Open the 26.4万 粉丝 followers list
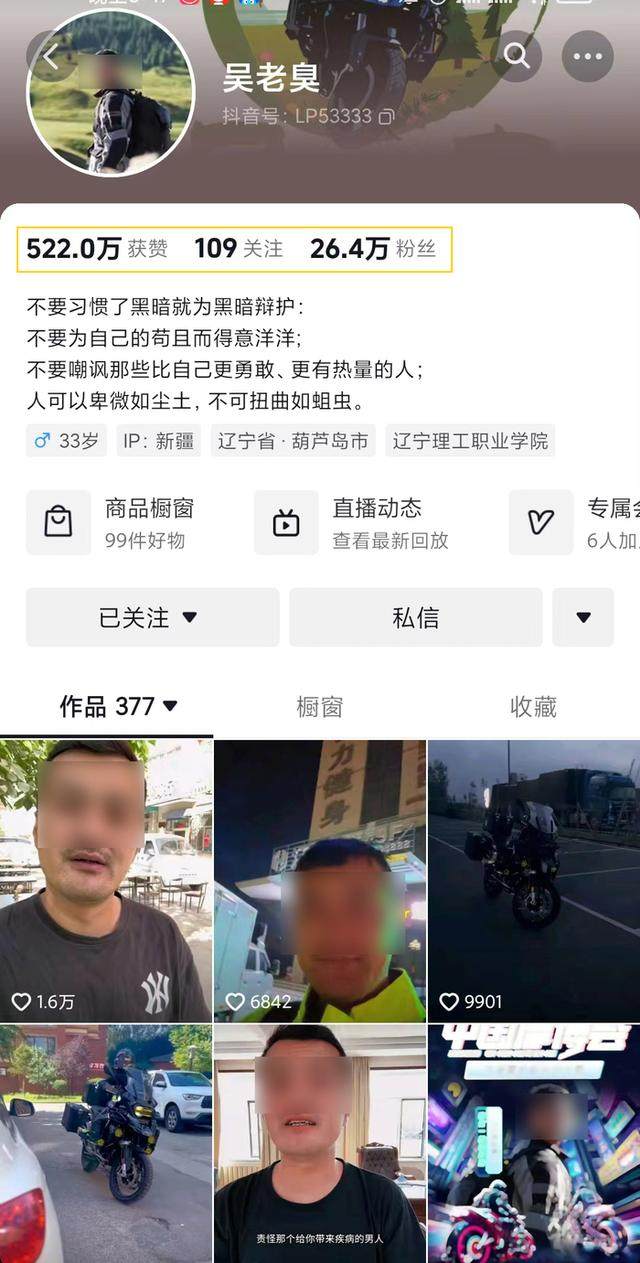Image resolution: width=640 pixels, height=1263 pixels. click(372, 249)
